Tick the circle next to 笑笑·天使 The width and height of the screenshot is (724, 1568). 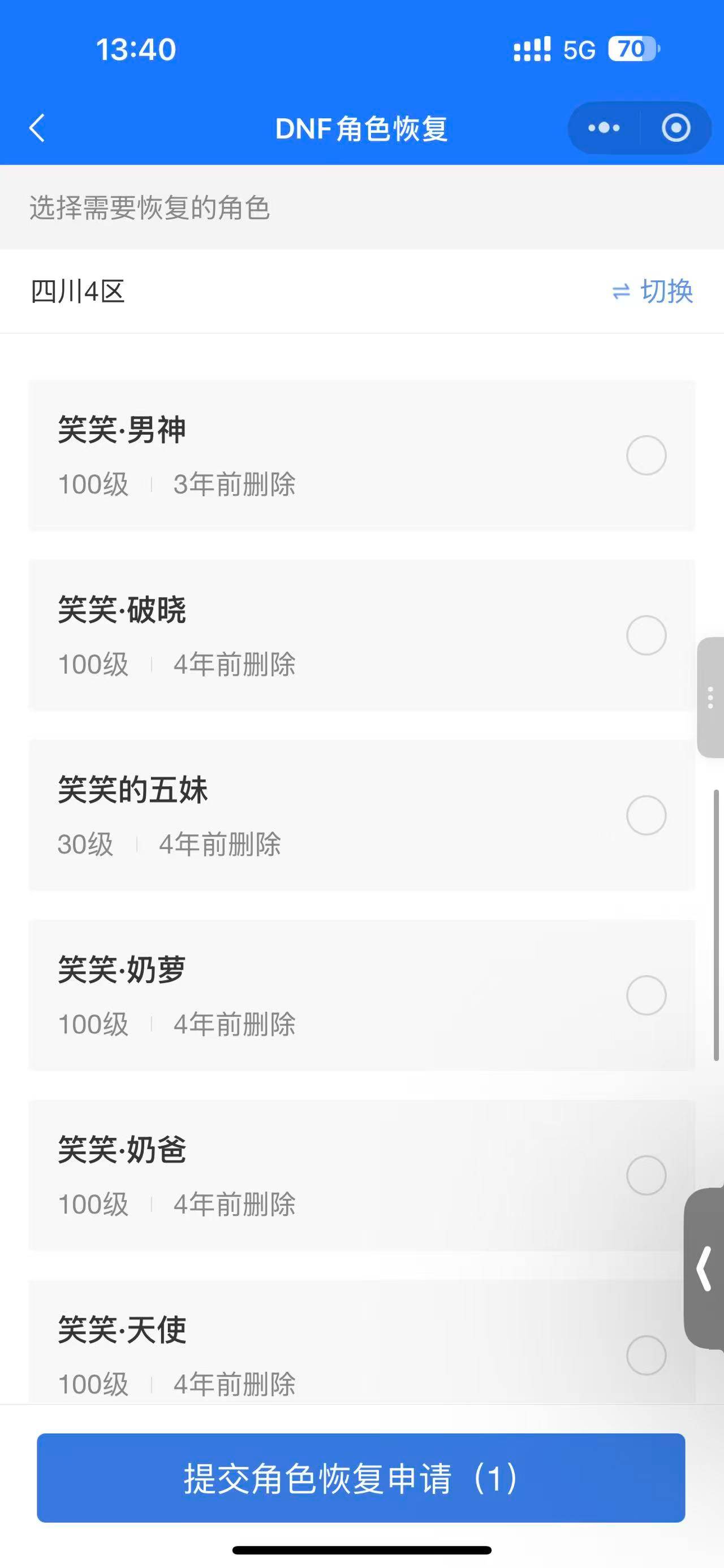coord(646,1354)
